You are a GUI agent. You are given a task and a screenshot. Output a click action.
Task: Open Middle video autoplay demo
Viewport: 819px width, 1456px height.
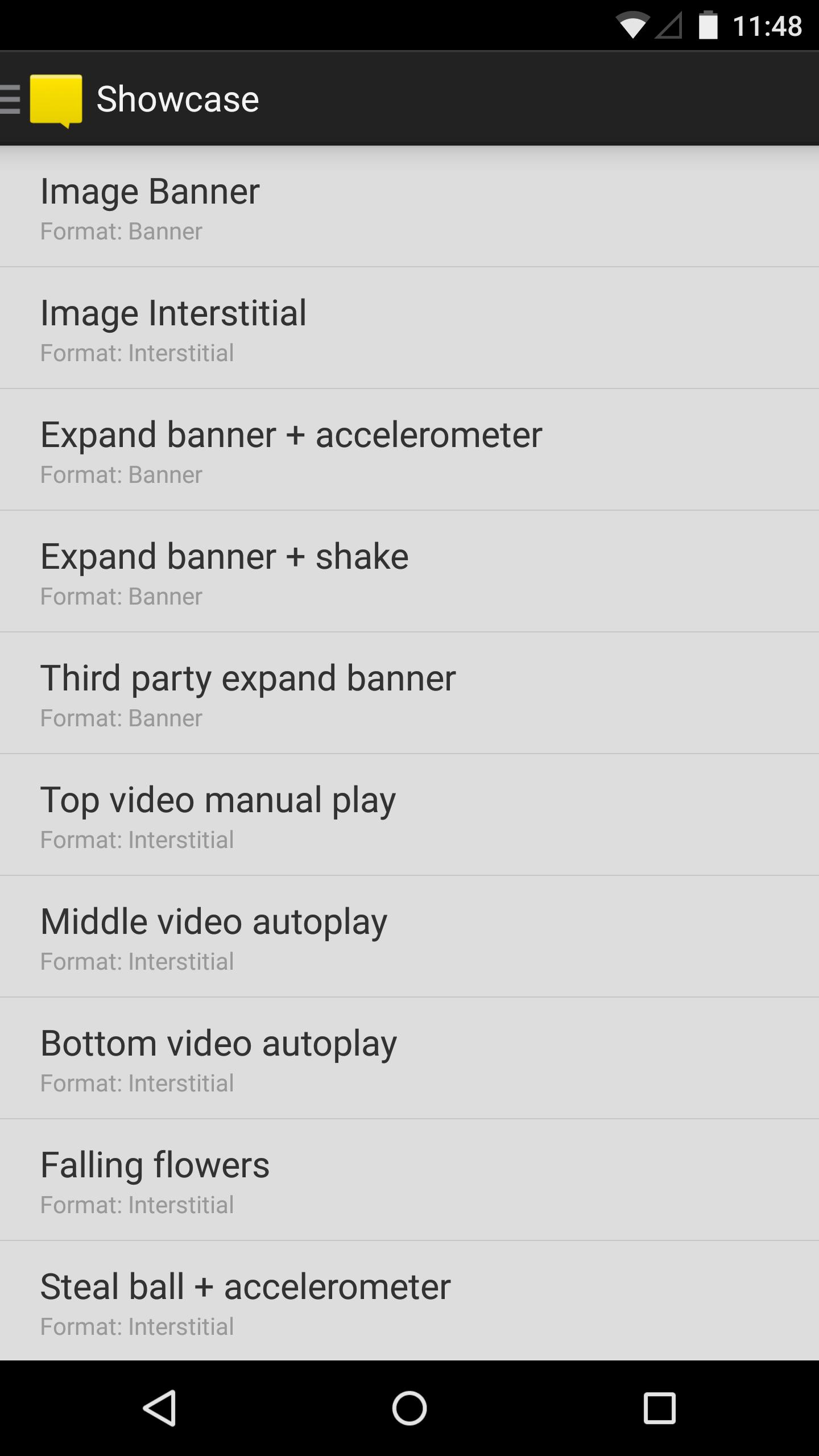pyautogui.click(x=409, y=937)
